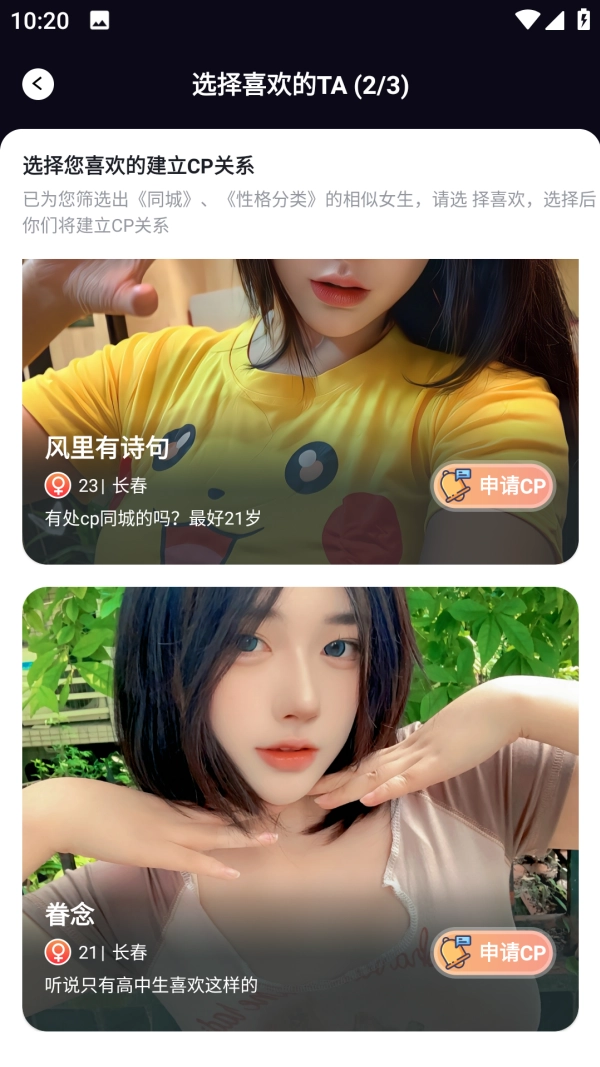
Task: Apply for CP with 风里有诗句
Action: point(493,486)
